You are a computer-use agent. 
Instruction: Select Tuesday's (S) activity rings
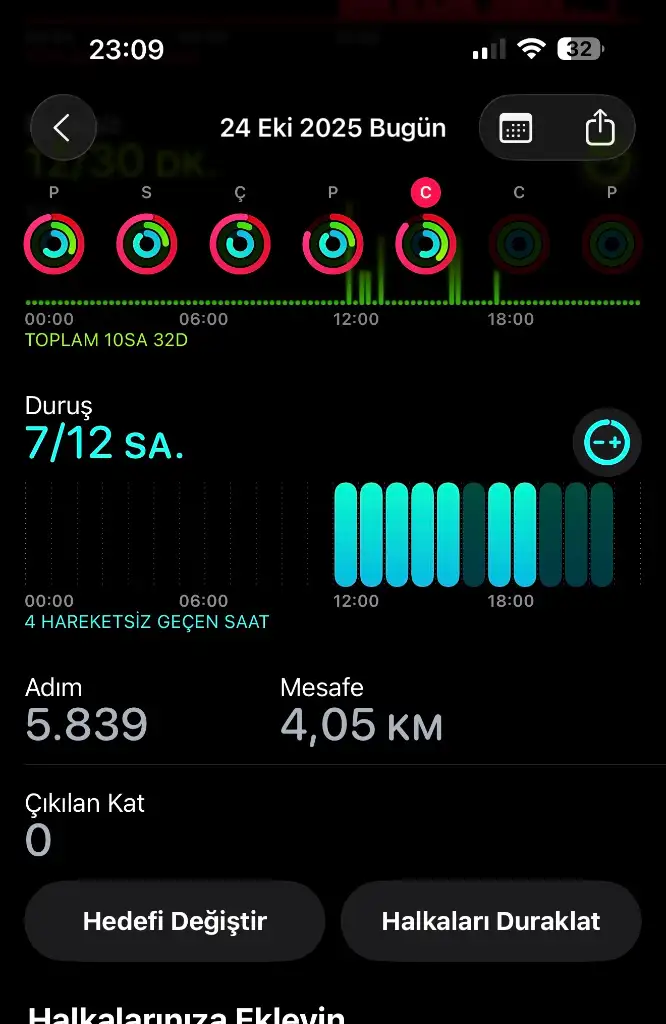(147, 243)
